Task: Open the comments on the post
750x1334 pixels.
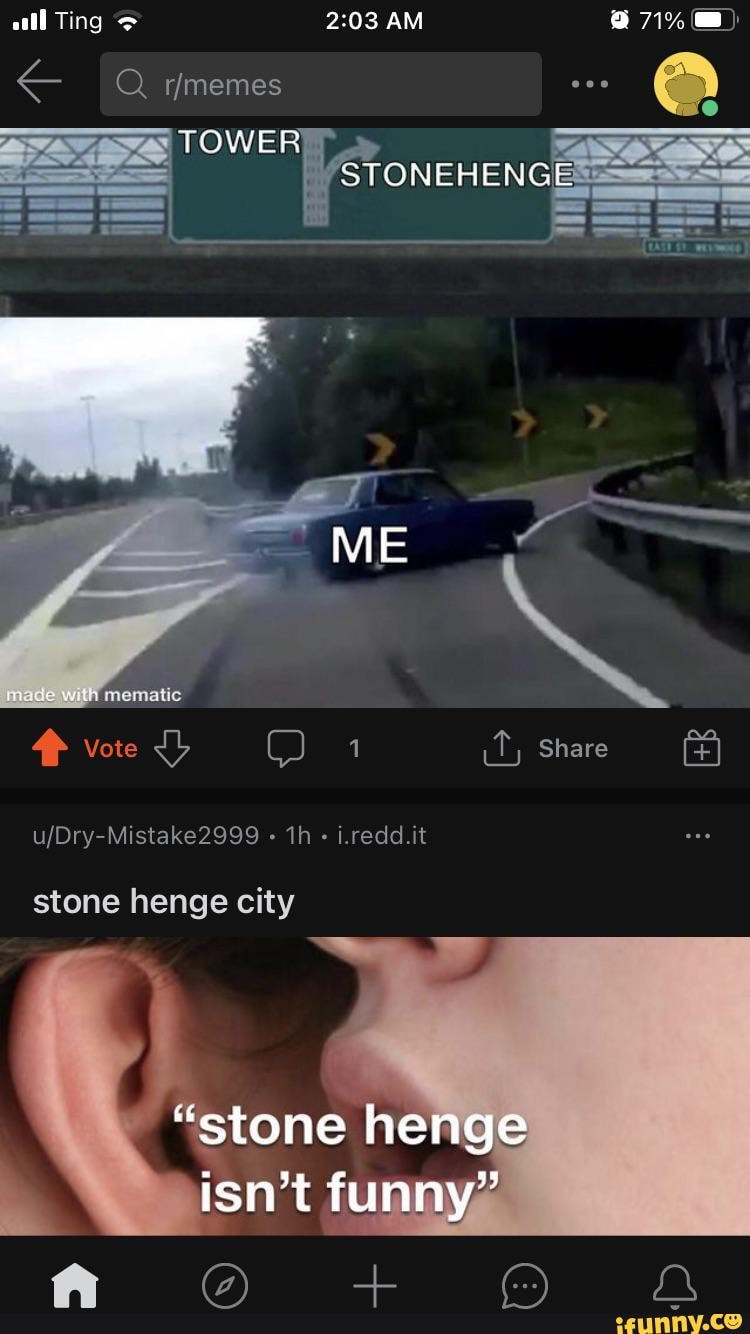Action: coord(287,748)
